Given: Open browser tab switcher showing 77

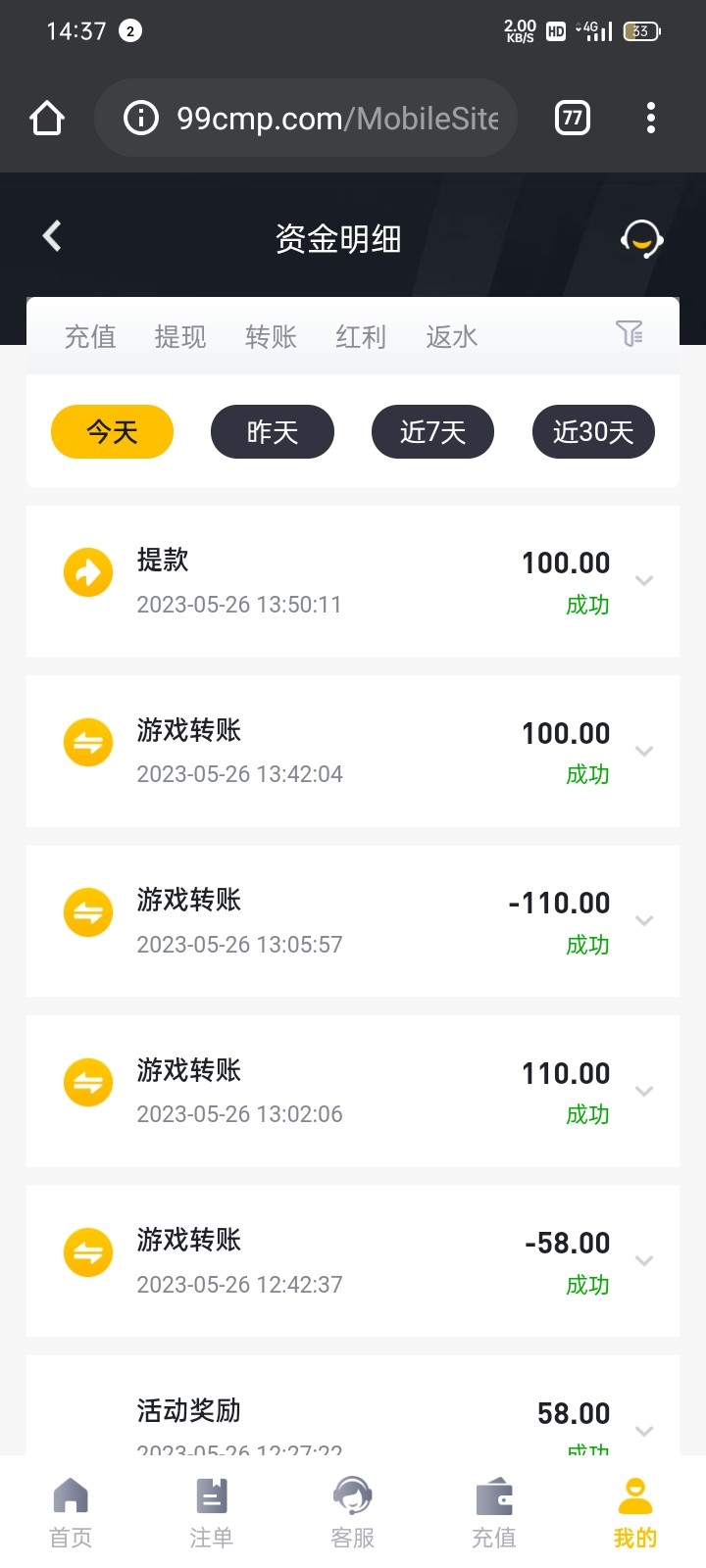Looking at the screenshot, I should coord(573,119).
